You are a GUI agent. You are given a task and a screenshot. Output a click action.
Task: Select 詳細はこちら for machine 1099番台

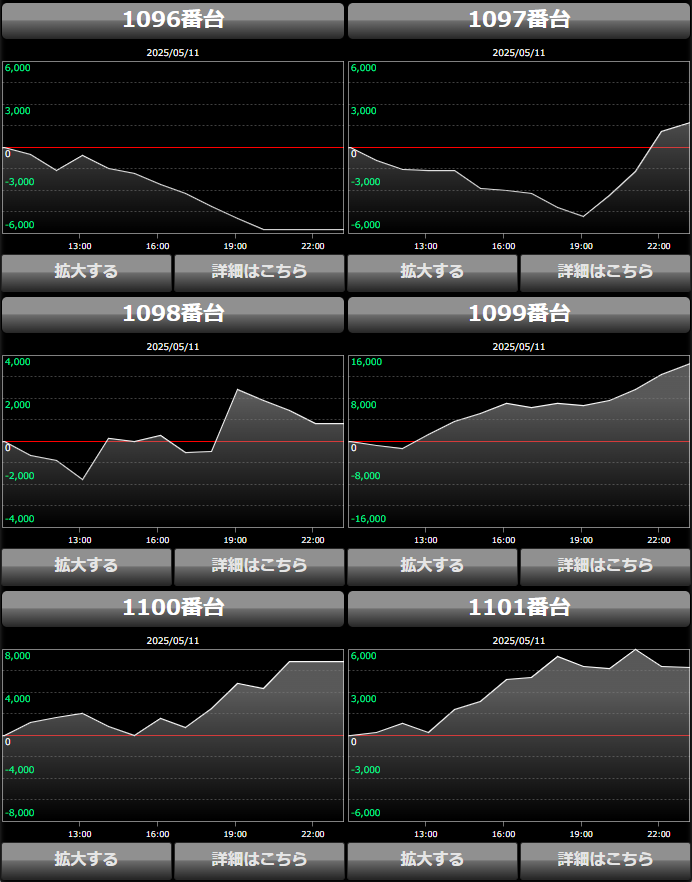605,565
